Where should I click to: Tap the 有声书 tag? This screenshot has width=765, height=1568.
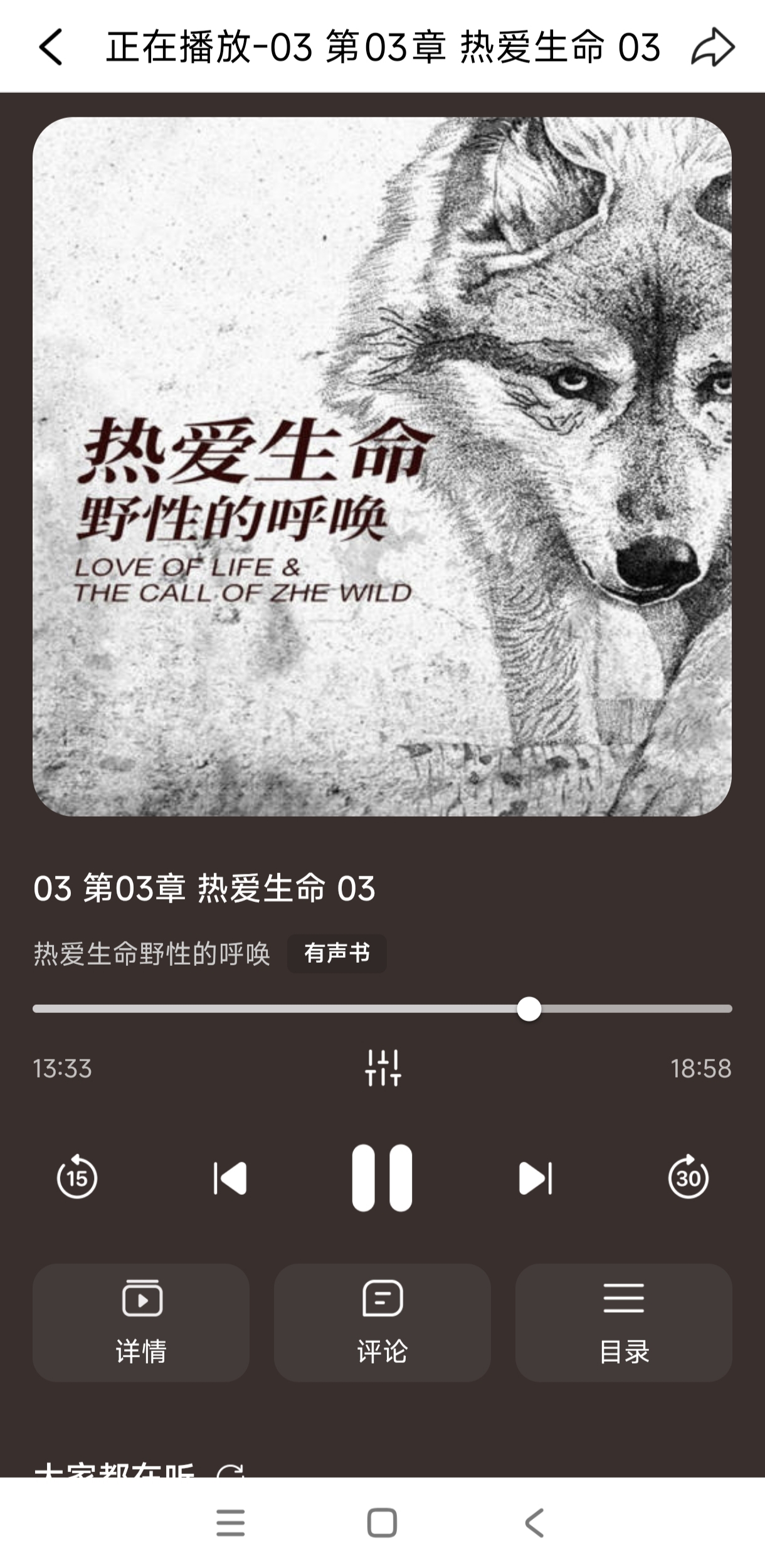(x=337, y=953)
